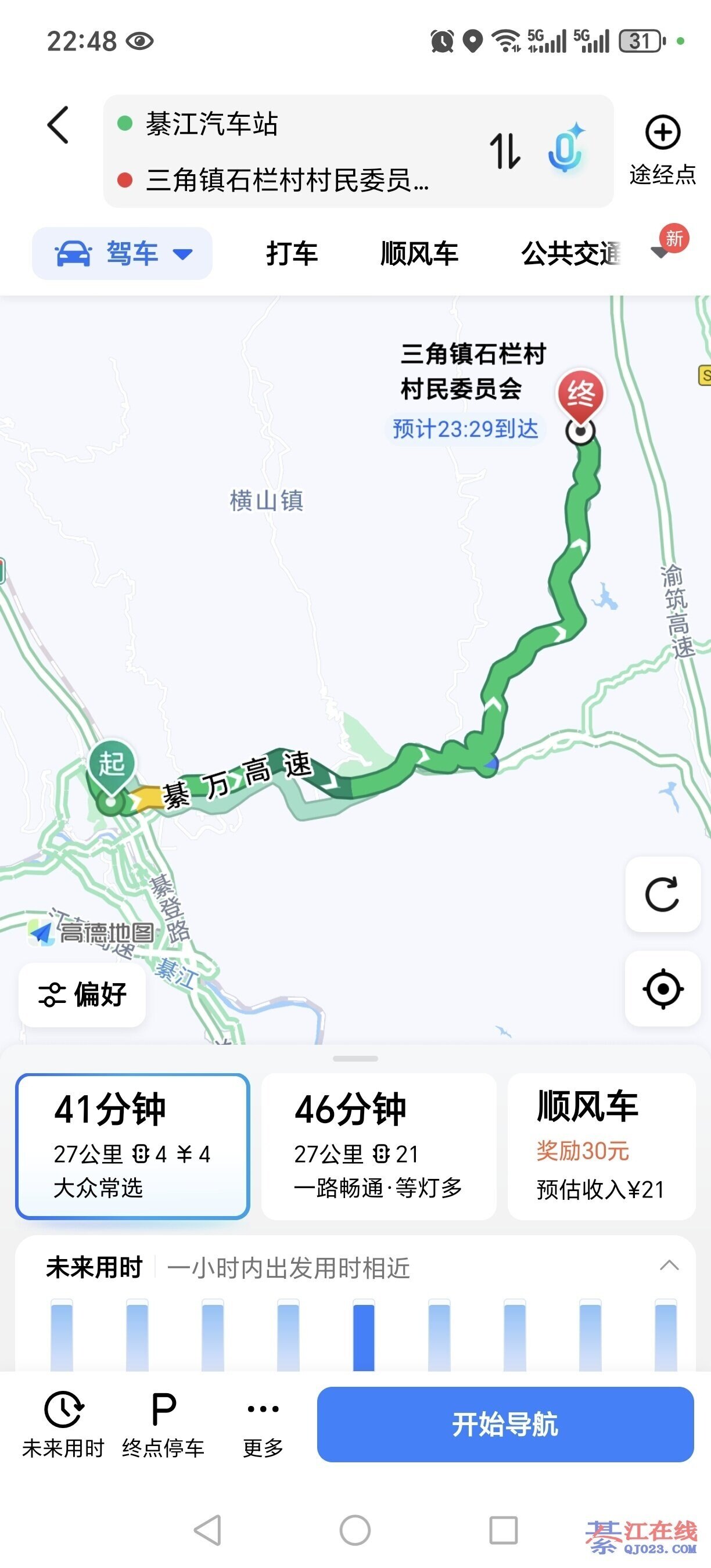This screenshot has height=1568, width=711.
Task: Edit the destination 三角镇石栏村村民委员会
Action: [x=288, y=180]
